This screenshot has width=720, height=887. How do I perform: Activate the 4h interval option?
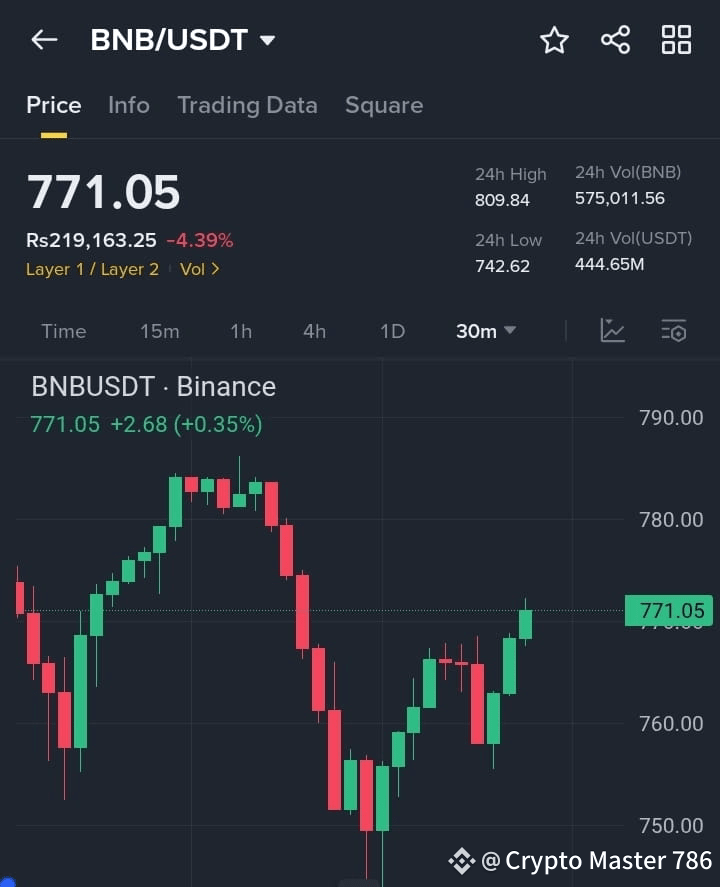pyautogui.click(x=314, y=331)
